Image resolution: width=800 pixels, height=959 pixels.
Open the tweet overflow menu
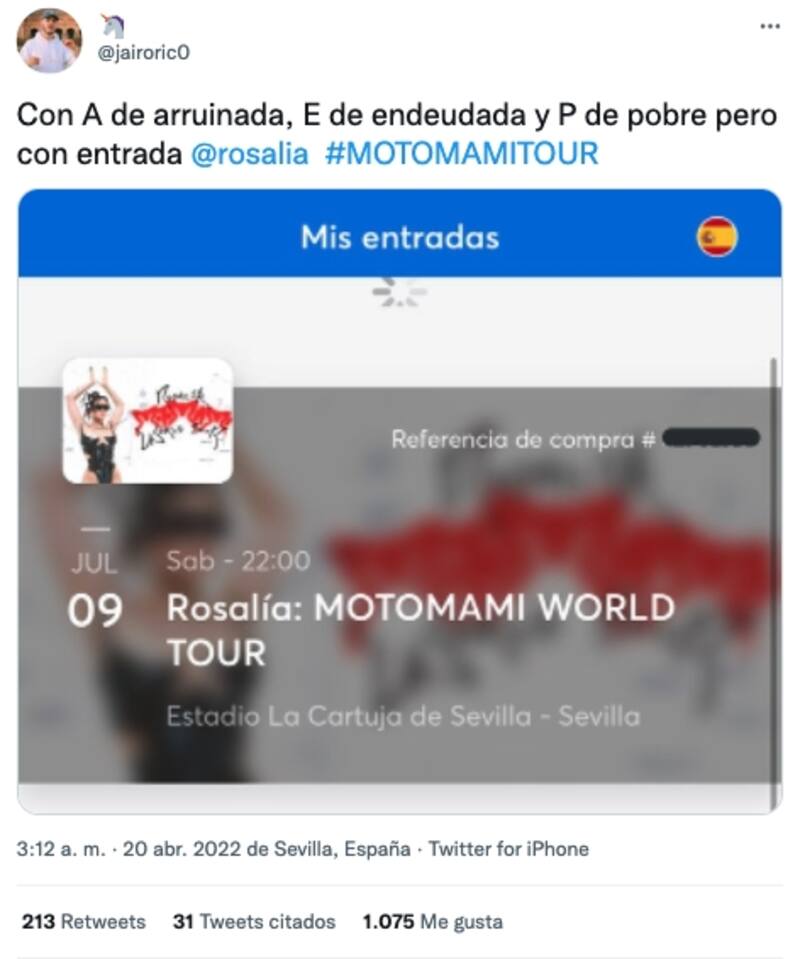click(x=769, y=25)
